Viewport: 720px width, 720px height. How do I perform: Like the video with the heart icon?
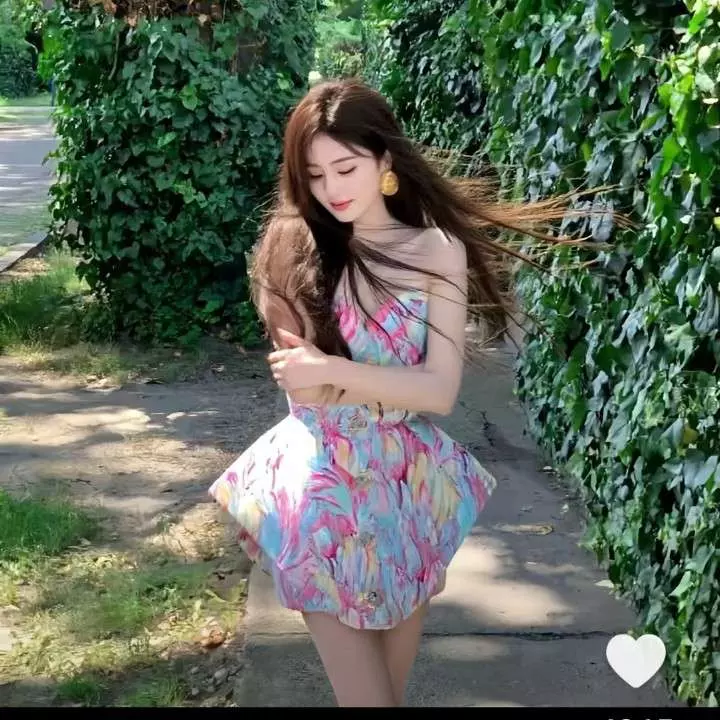[x=635, y=659]
